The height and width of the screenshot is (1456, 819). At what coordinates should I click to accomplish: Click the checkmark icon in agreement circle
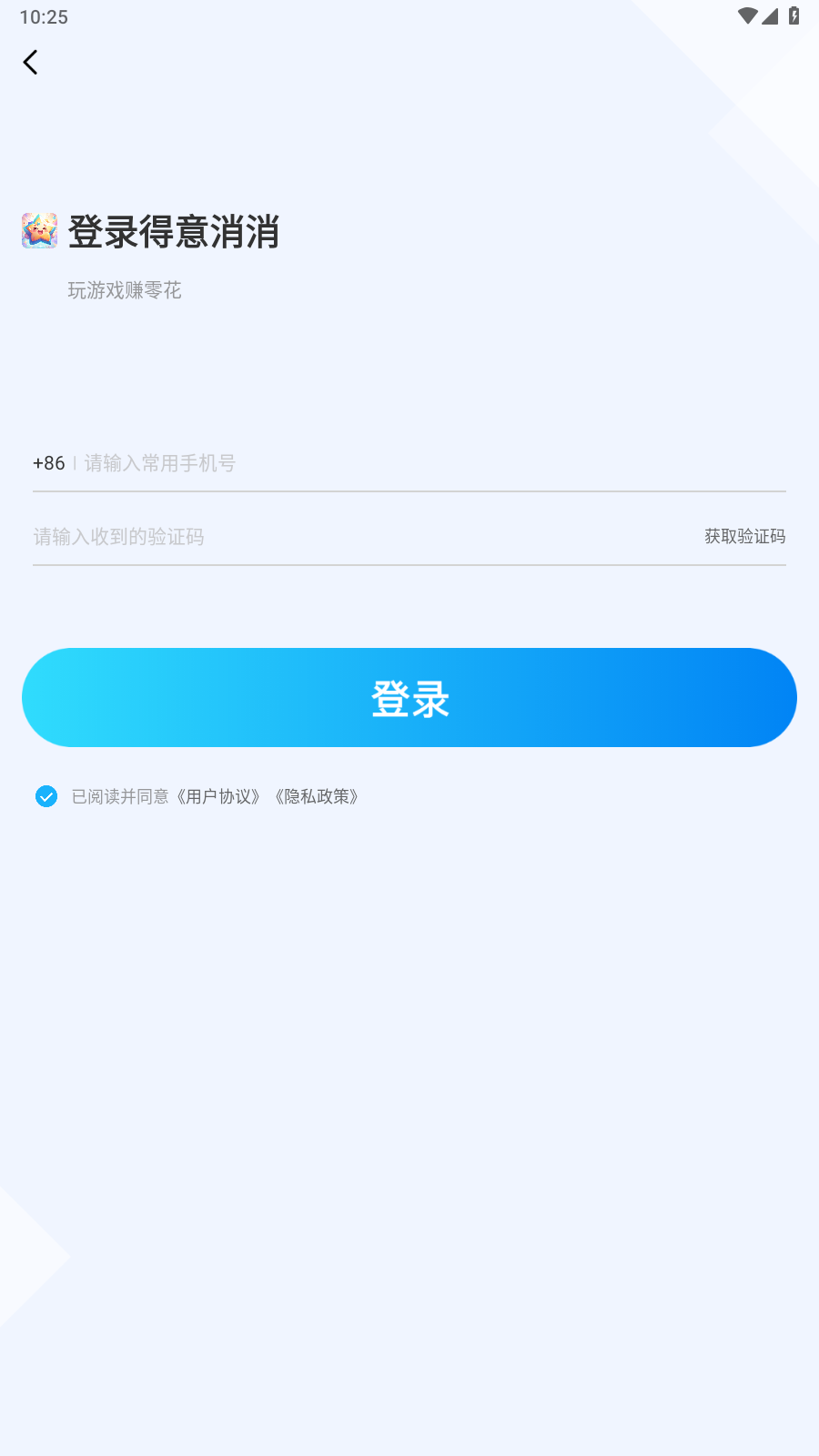(x=45, y=796)
